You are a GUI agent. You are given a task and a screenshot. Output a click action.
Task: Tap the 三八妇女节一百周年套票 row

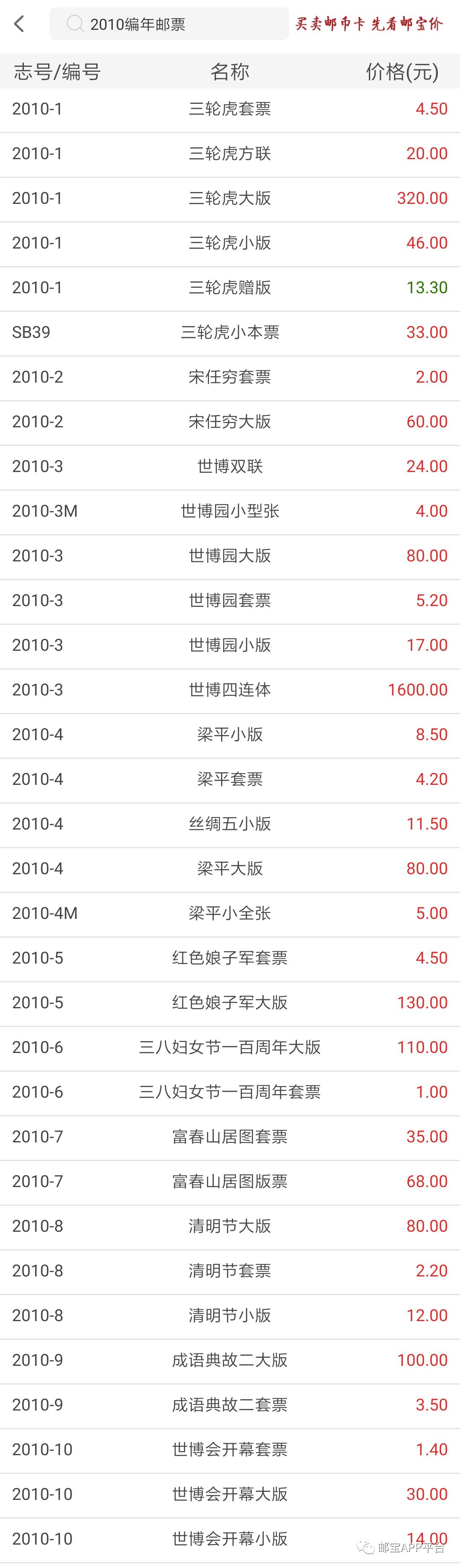[x=230, y=1093]
